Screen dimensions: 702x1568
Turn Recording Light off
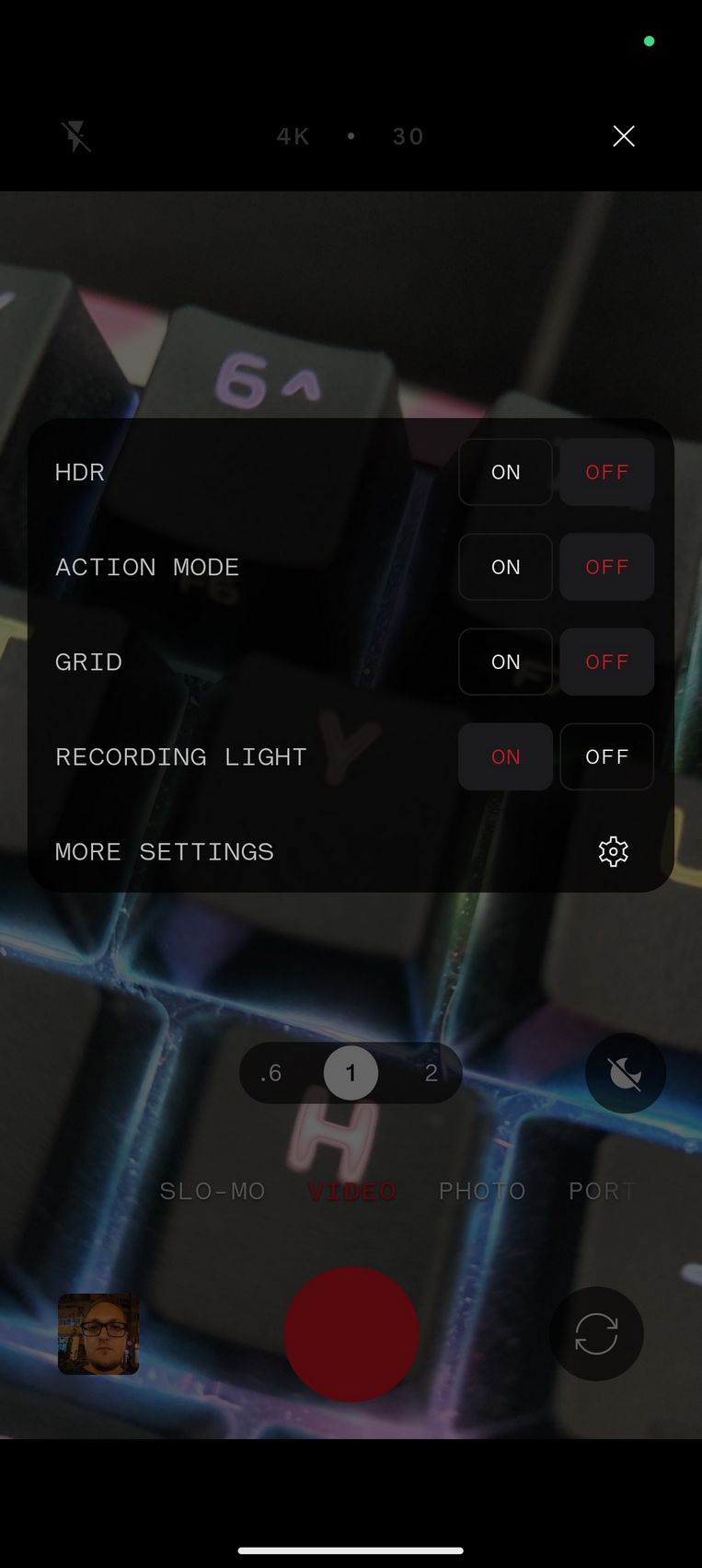pos(606,756)
